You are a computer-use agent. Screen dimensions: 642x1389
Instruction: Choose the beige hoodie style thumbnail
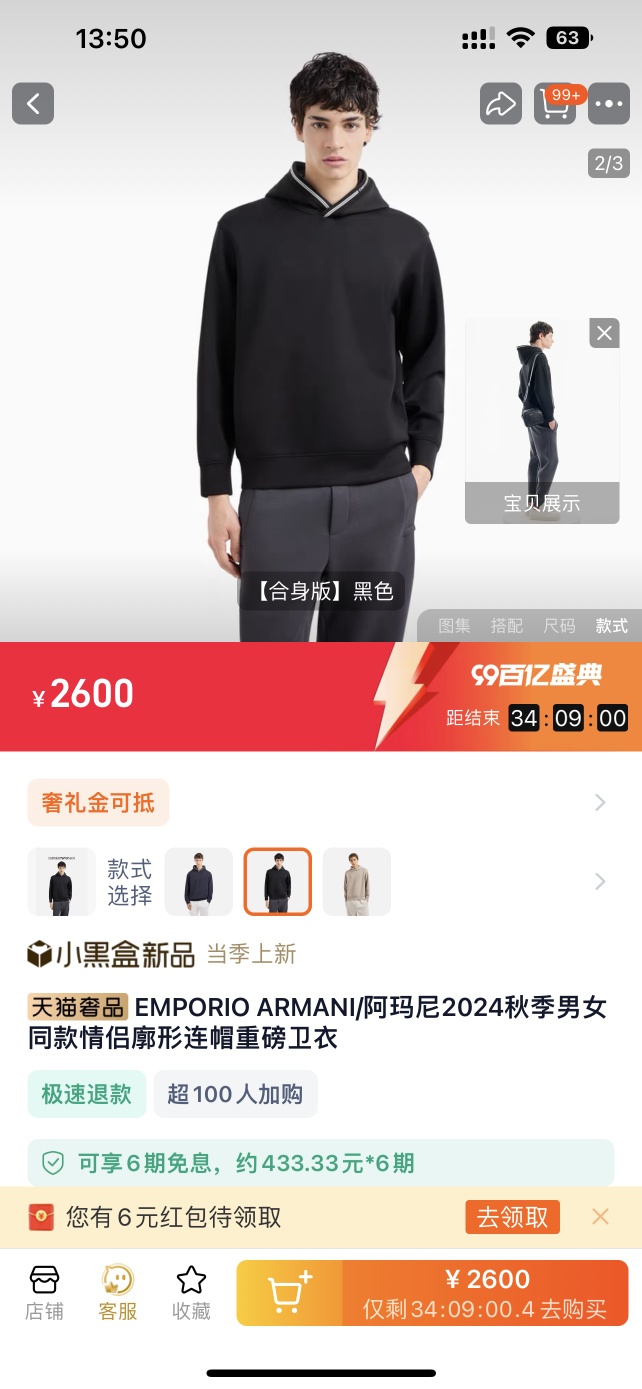(356, 881)
